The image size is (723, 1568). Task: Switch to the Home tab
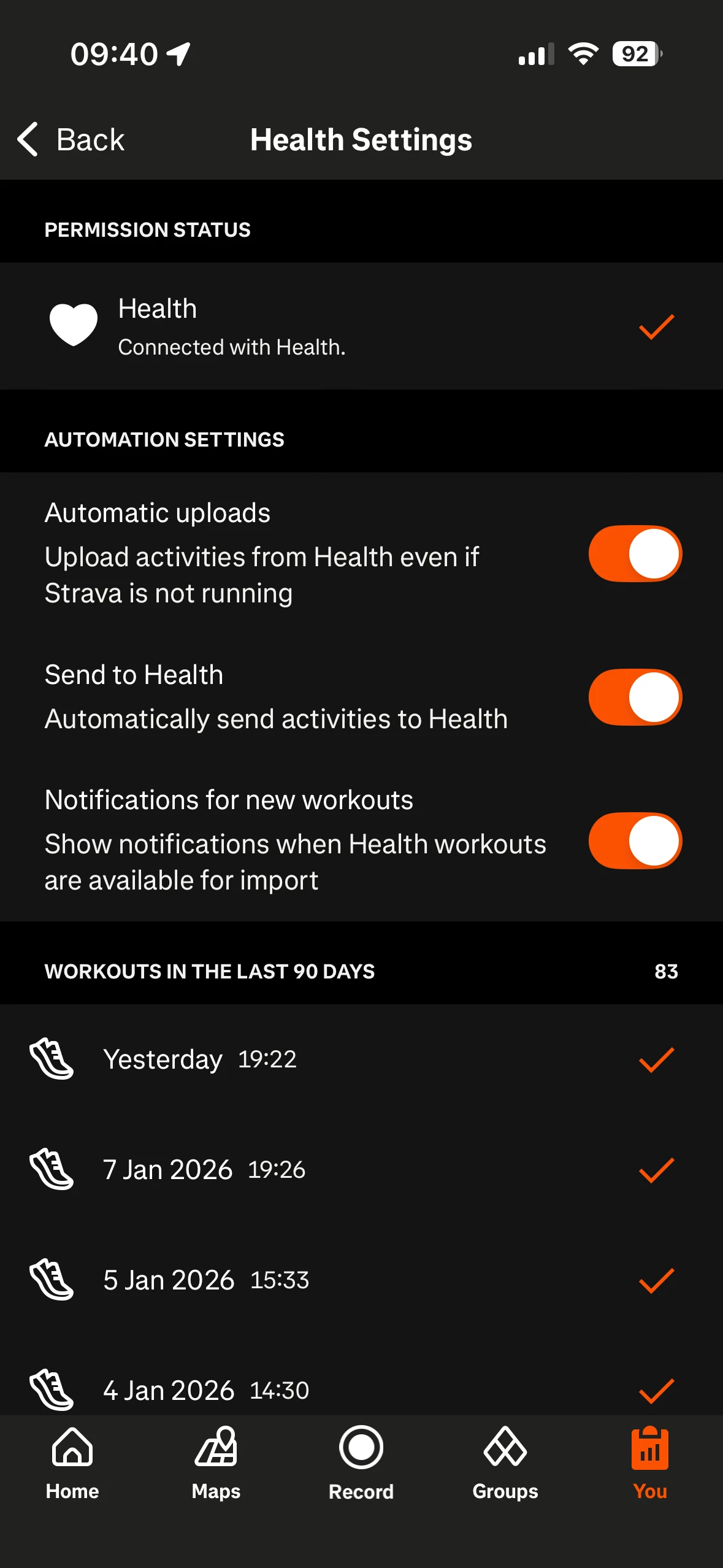coord(72,1463)
